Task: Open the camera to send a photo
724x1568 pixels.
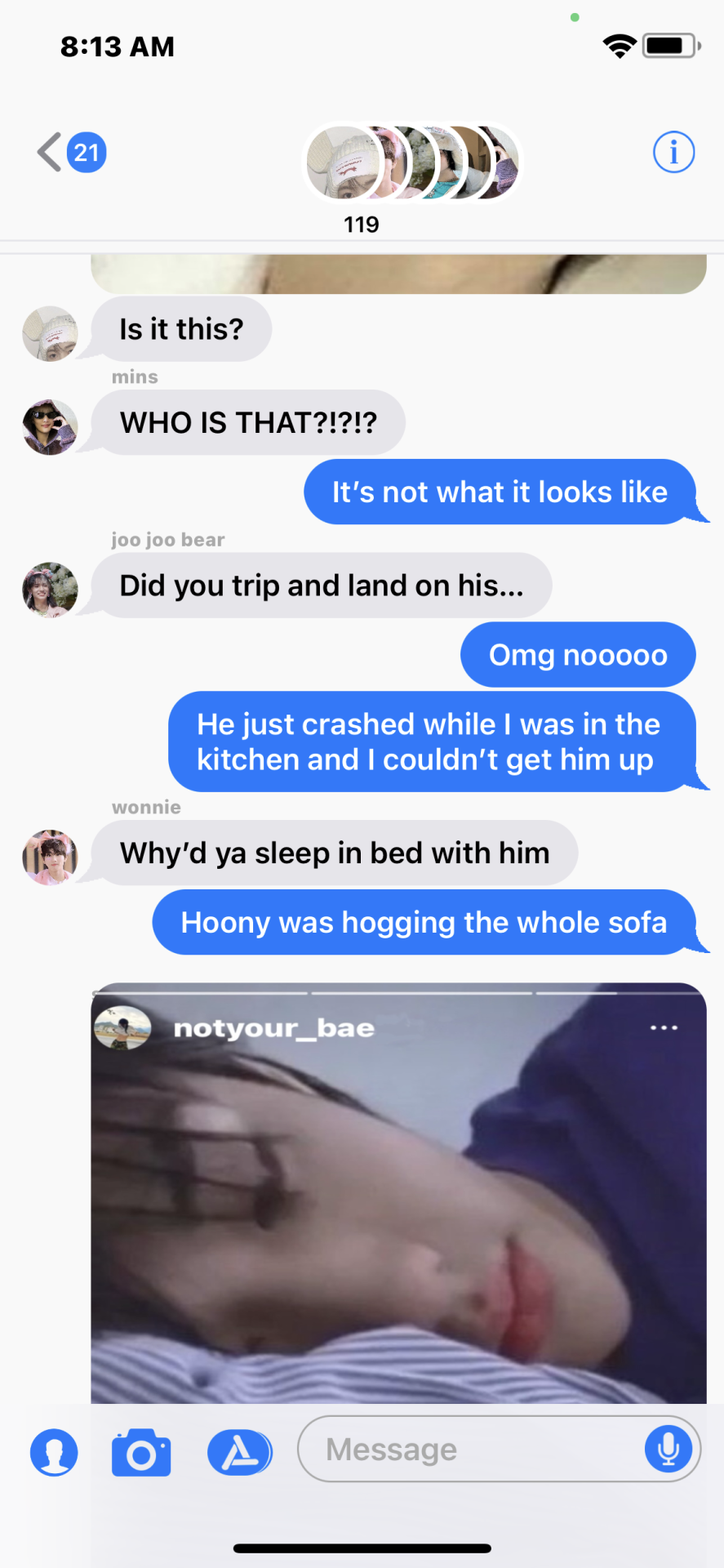Action: 141,1453
